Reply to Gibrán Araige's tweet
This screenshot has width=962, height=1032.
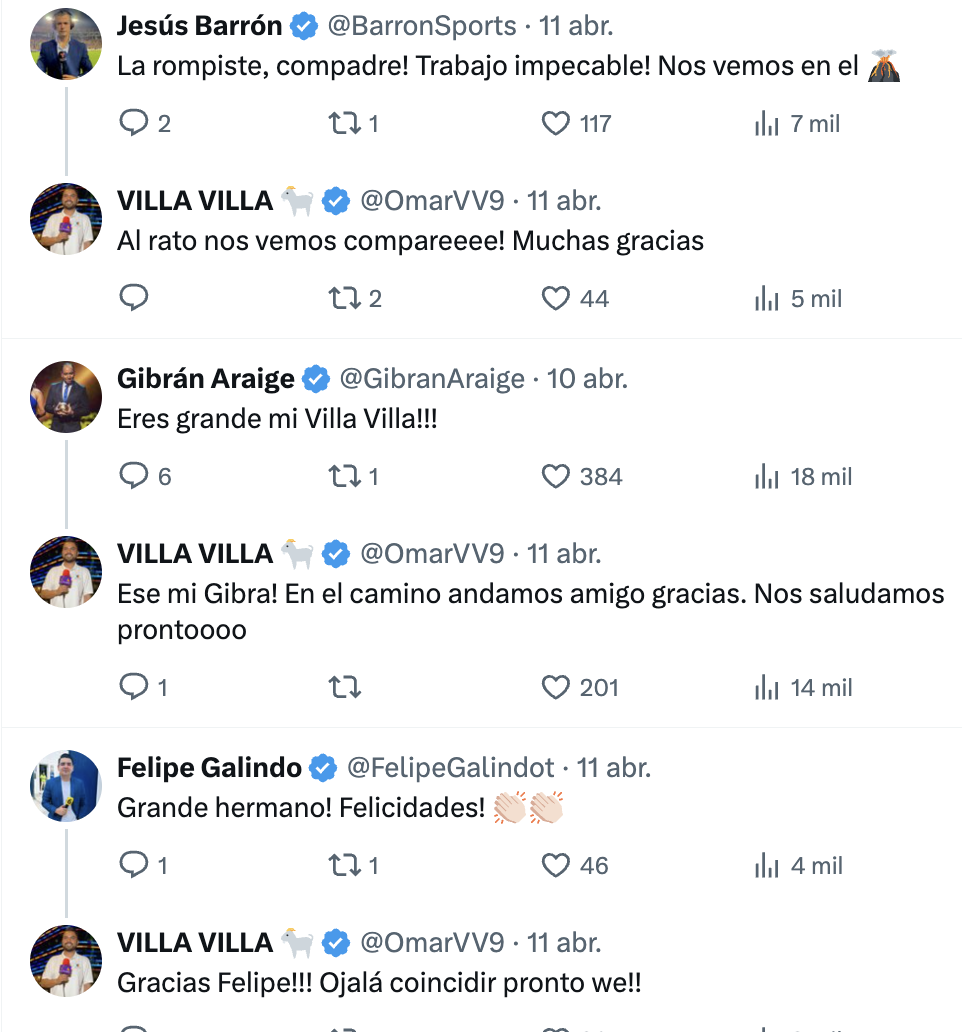point(134,477)
